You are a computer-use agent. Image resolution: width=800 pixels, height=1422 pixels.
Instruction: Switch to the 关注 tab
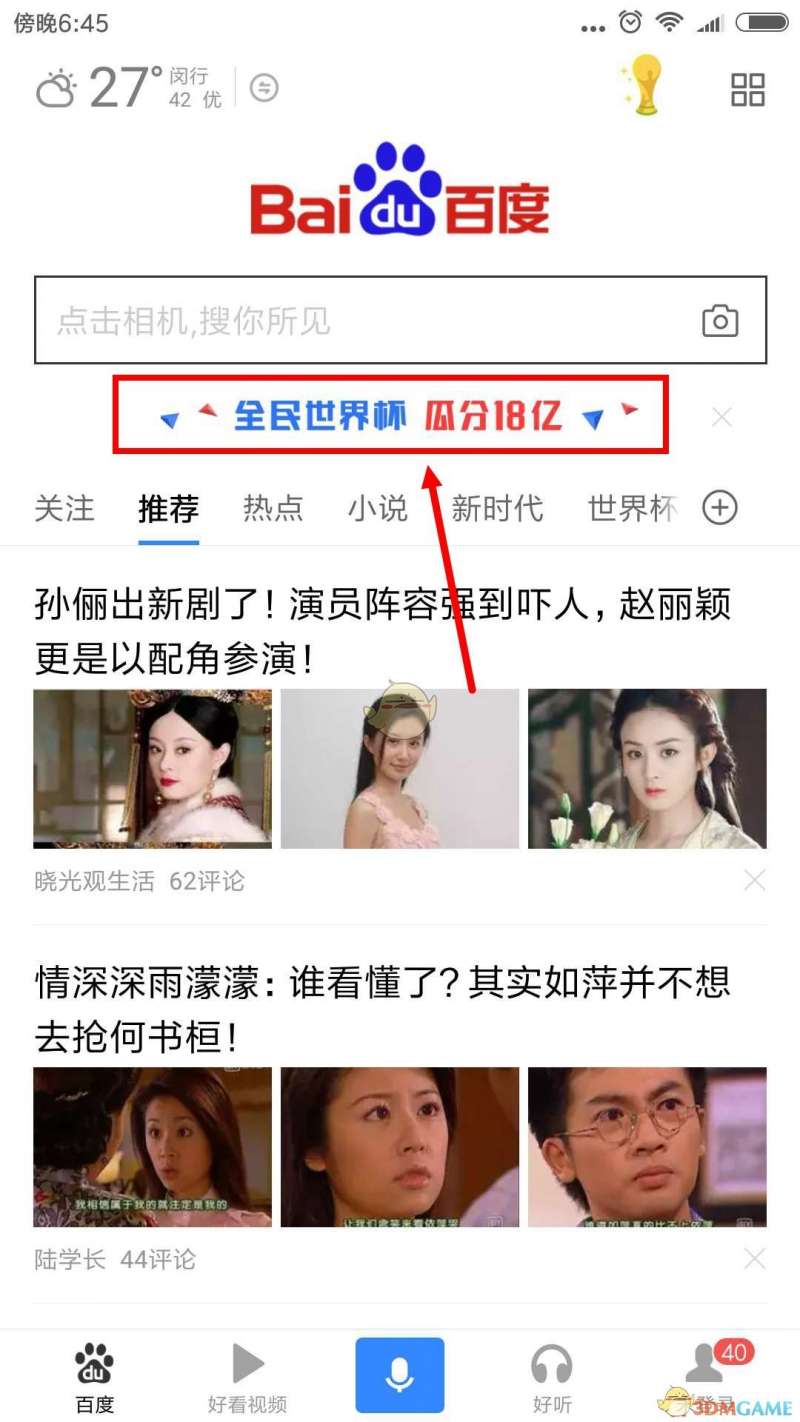pyautogui.click(x=64, y=508)
